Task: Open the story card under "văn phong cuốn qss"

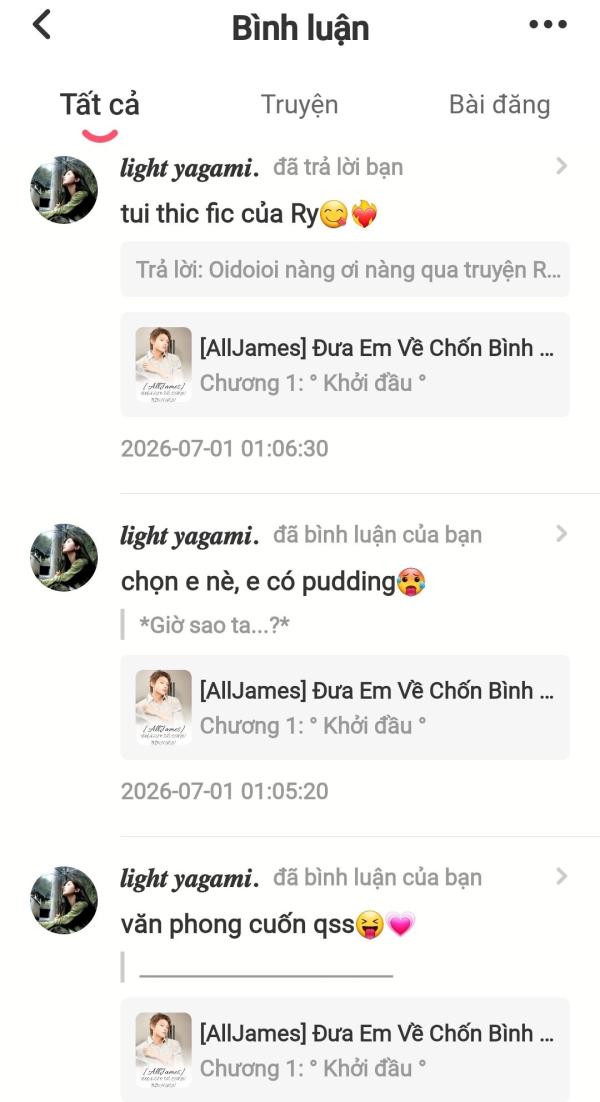Action: tap(345, 1049)
